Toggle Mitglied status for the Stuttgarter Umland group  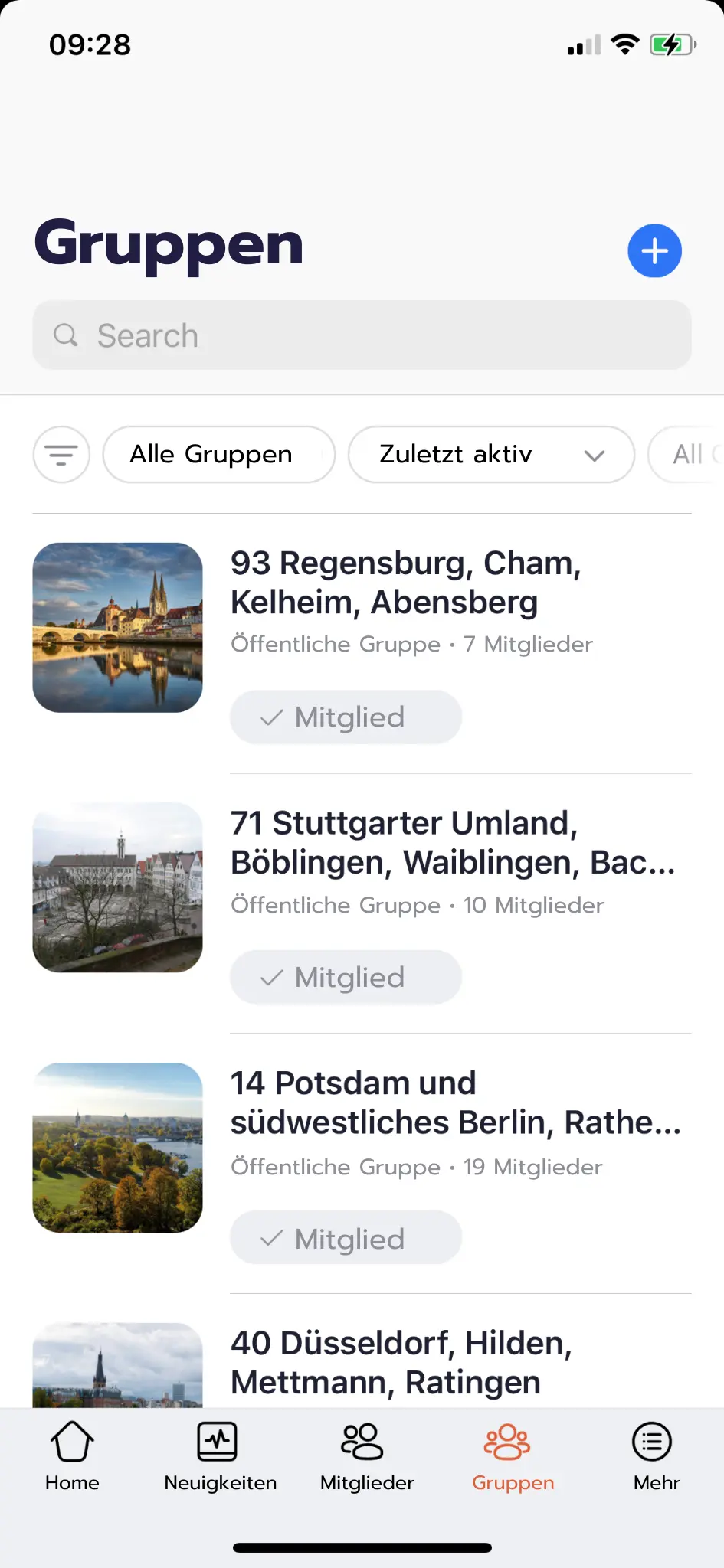(x=346, y=977)
